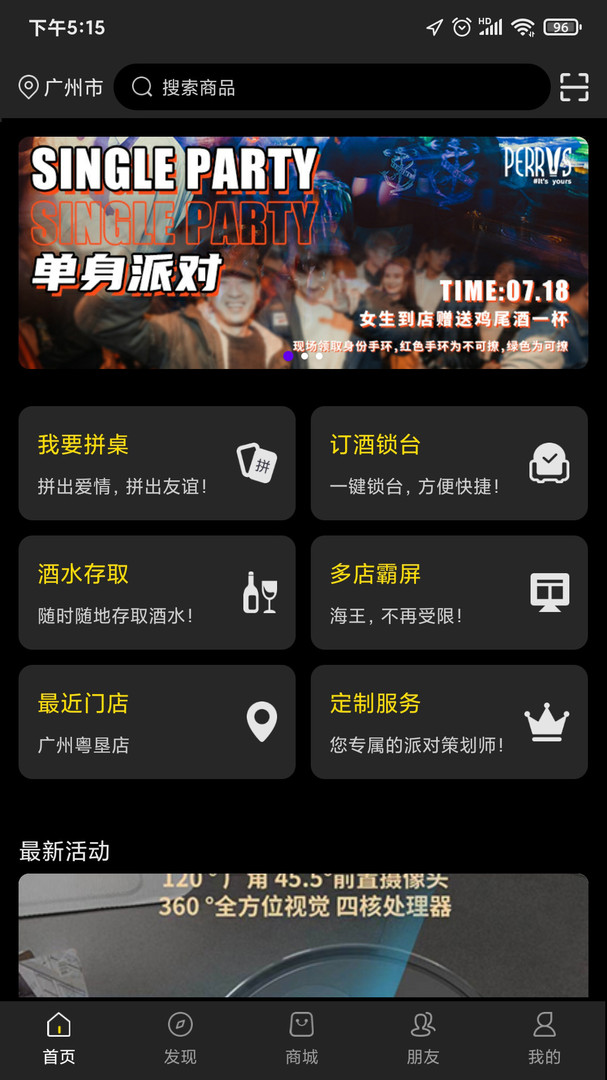Image resolution: width=607 pixels, height=1080 pixels.
Task: Switch to the 发现 tab
Action: tap(180, 1038)
